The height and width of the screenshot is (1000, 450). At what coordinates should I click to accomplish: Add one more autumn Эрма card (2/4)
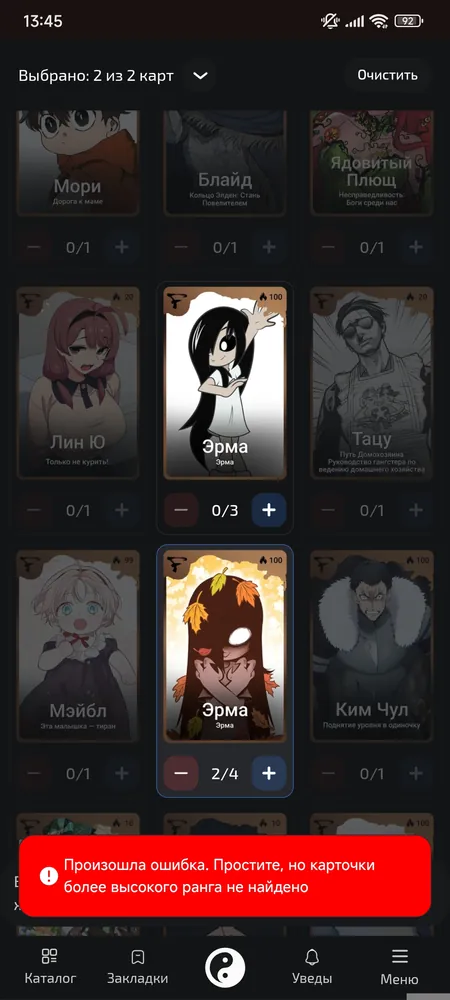click(x=269, y=773)
